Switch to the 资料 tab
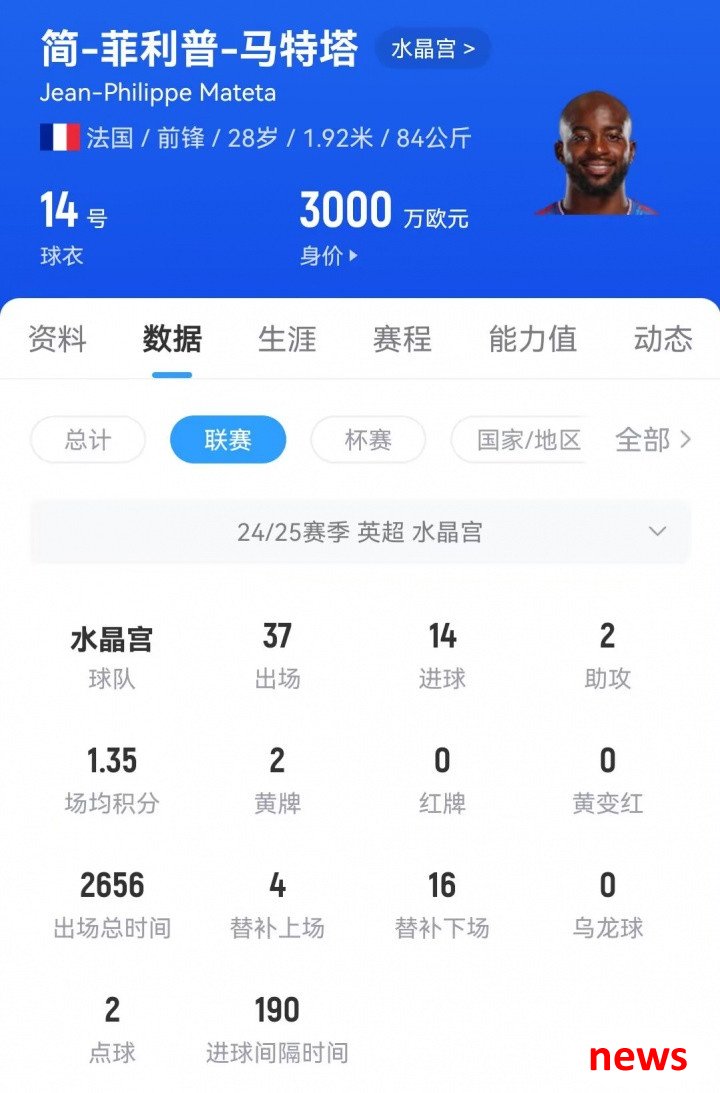Image resolution: width=720 pixels, height=1093 pixels. pyautogui.click(x=57, y=339)
